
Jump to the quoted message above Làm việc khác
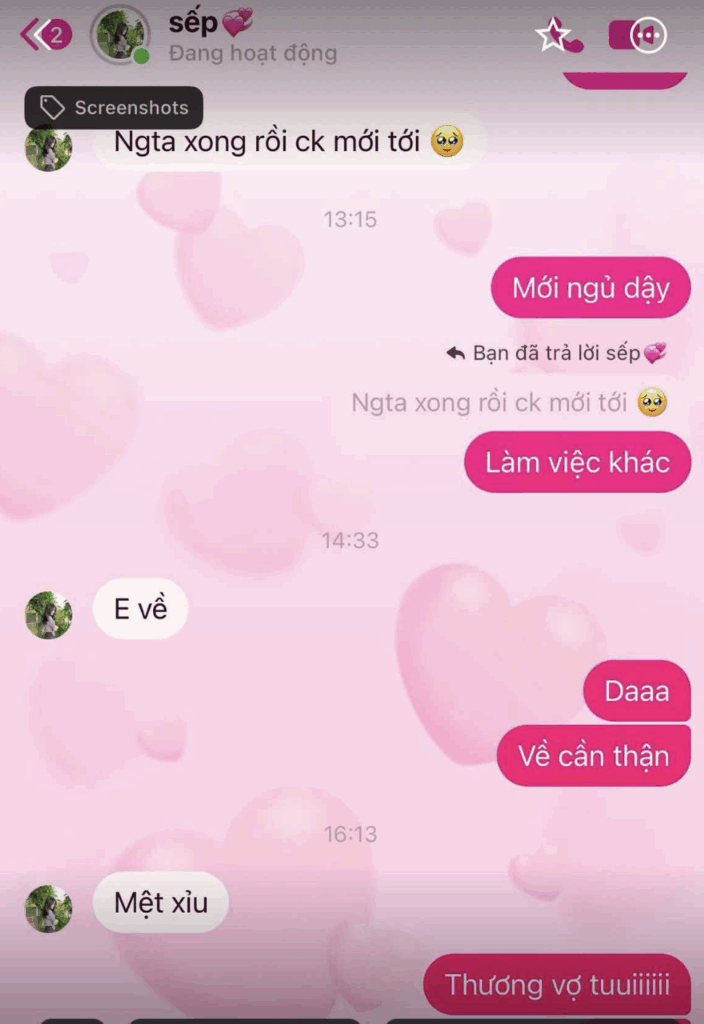pos(508,403)
